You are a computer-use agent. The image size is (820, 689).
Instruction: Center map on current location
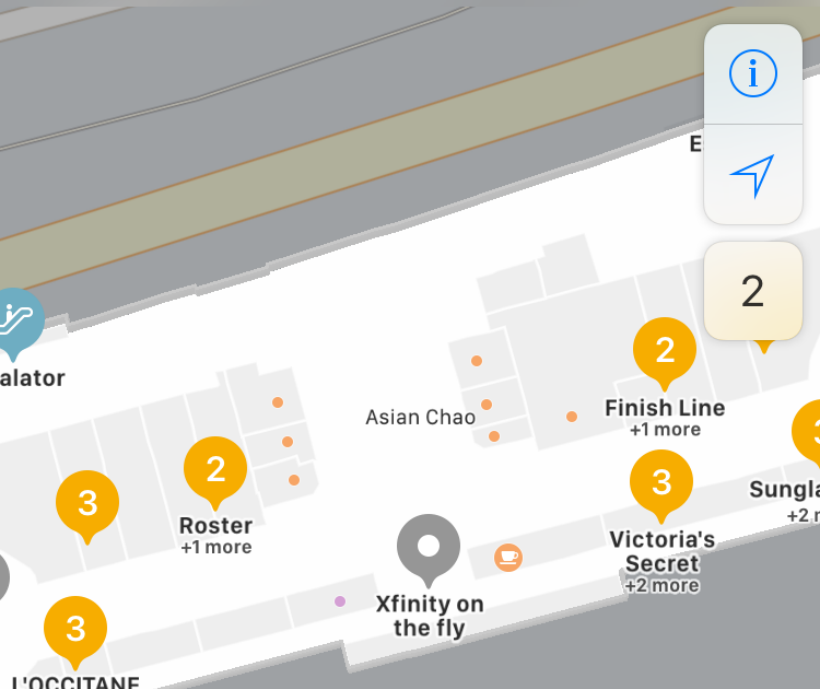(x=752, y=175)
